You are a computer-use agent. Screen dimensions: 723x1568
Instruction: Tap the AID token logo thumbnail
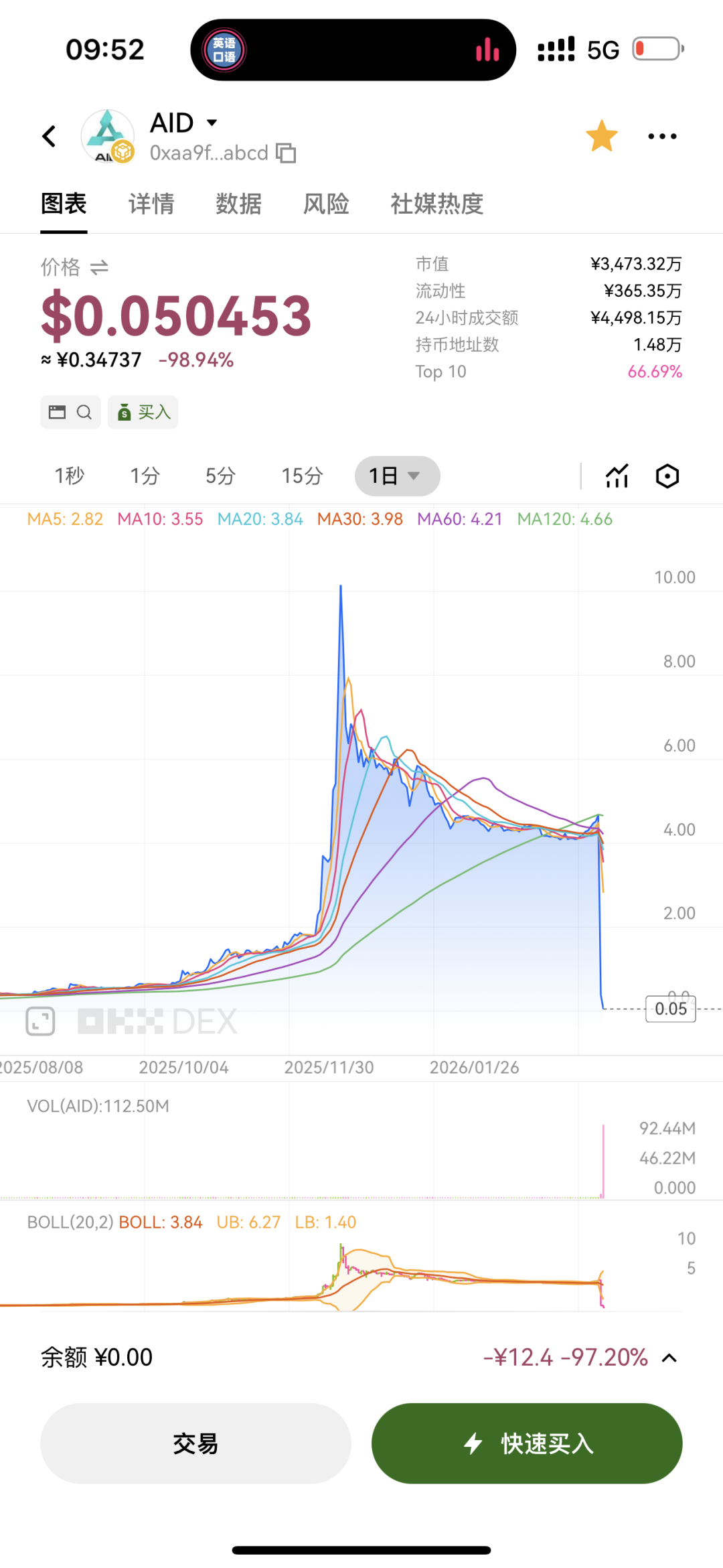click(108, 136)
